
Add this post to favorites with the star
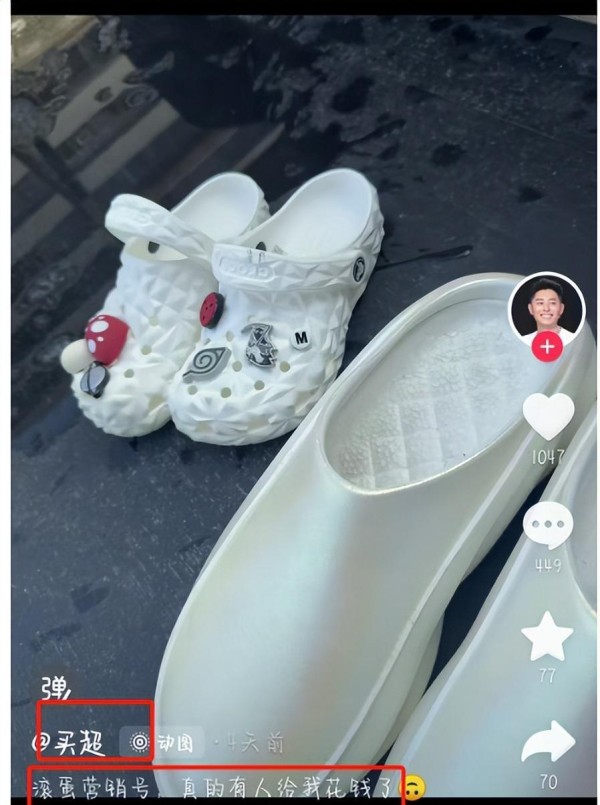point(548,636)
